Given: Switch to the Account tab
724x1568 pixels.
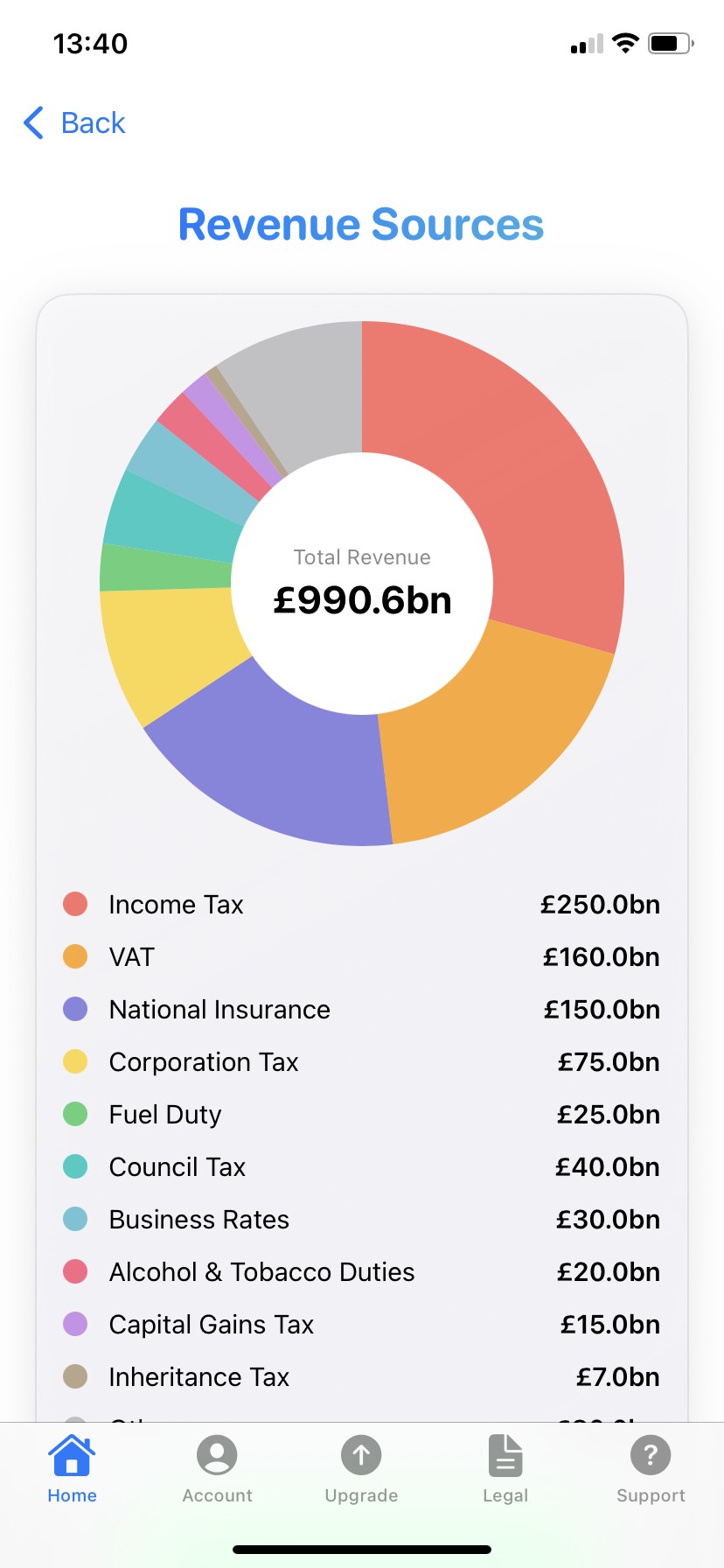Looking at the screenshot, I should (216, 1470).
